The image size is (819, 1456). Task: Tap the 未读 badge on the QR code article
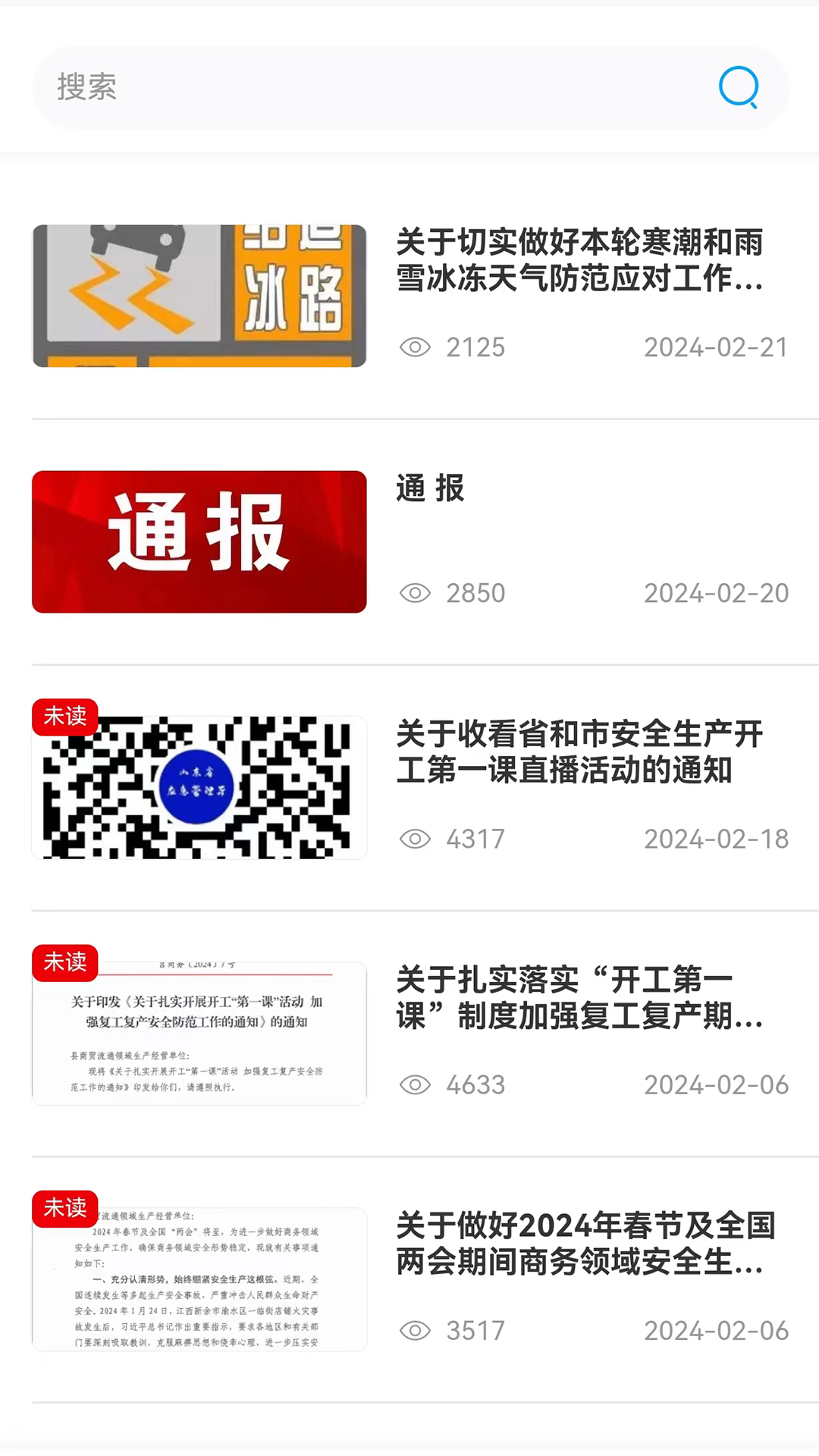65,717
